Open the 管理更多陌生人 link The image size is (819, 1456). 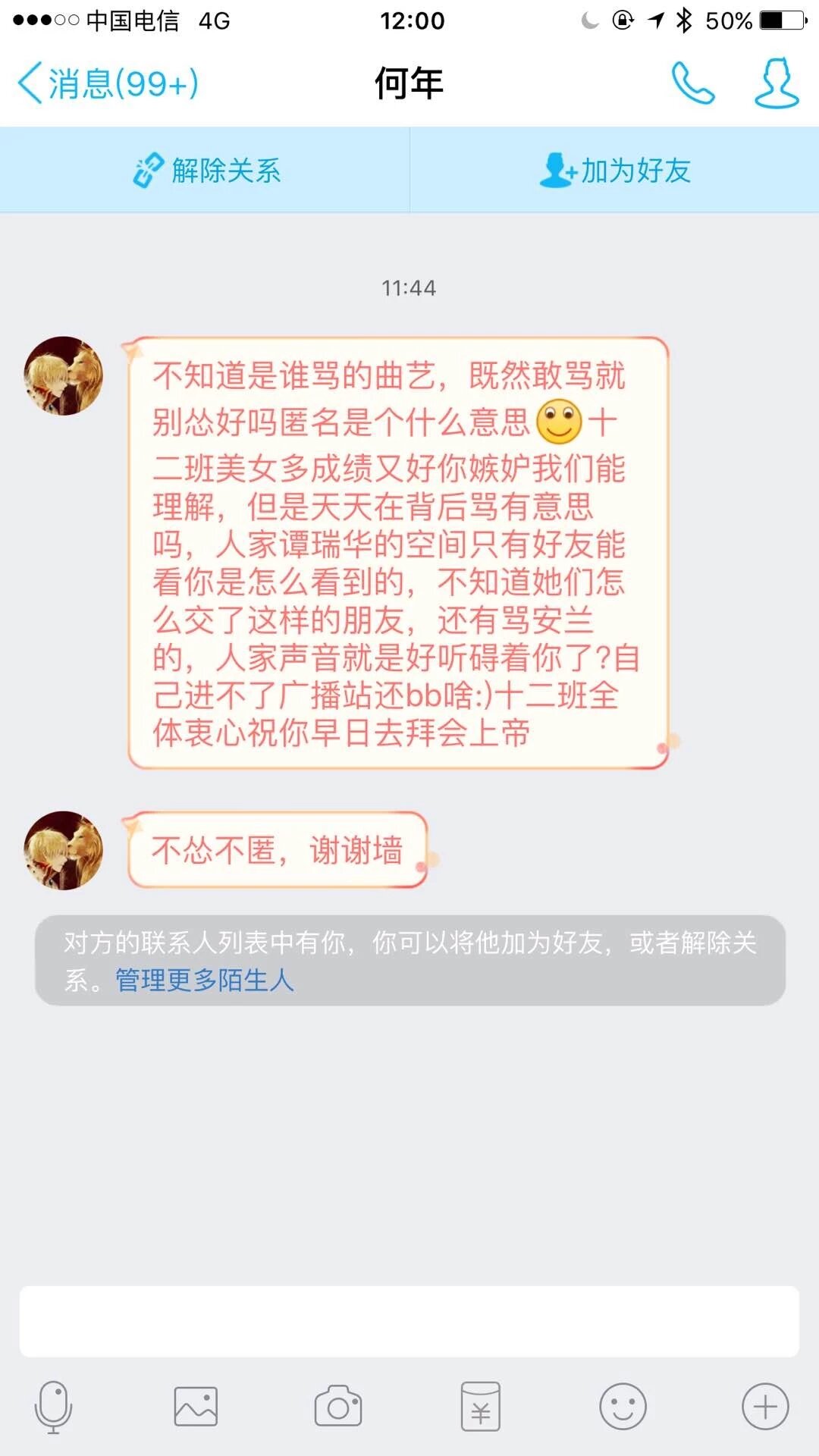pos(204,981)
